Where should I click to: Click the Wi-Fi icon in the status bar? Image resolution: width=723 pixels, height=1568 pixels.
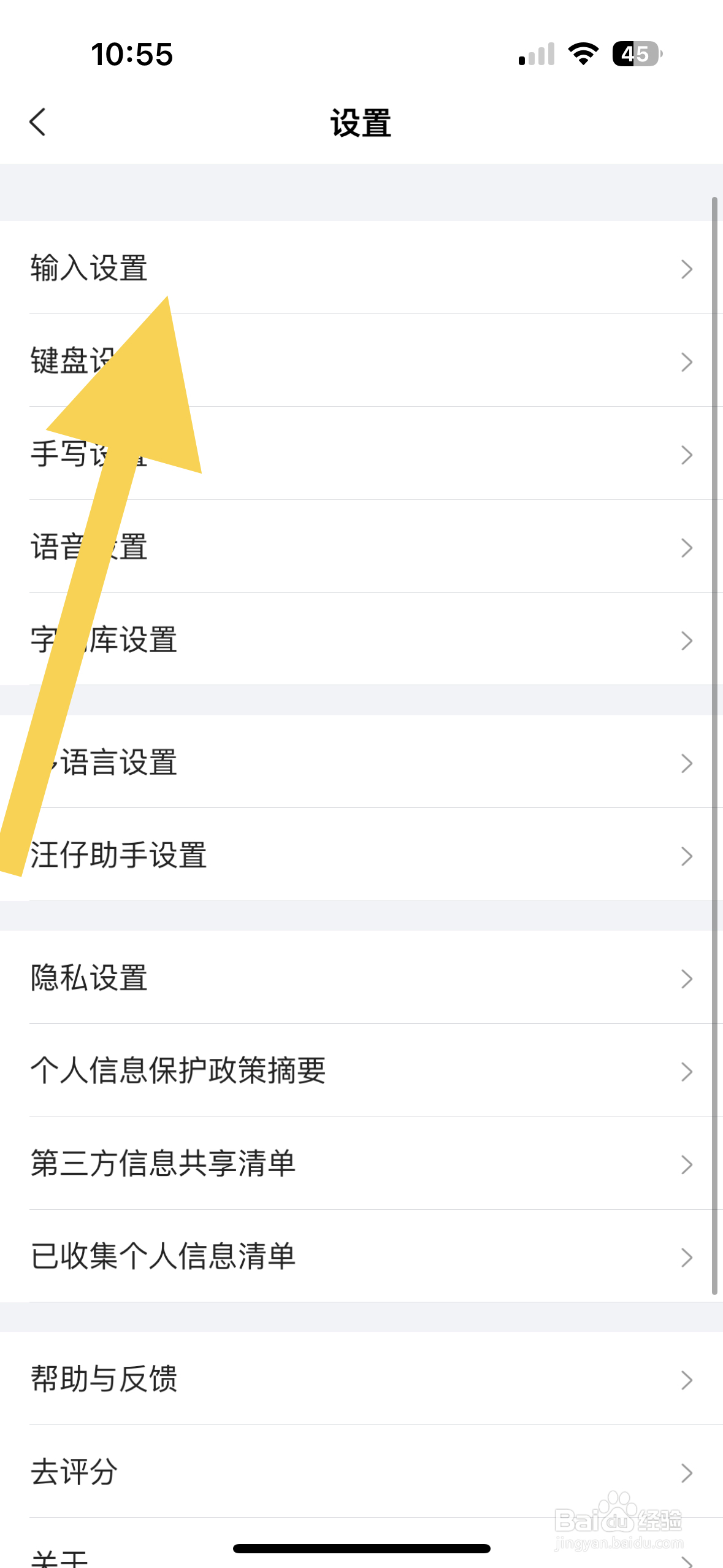click(581, 55)
